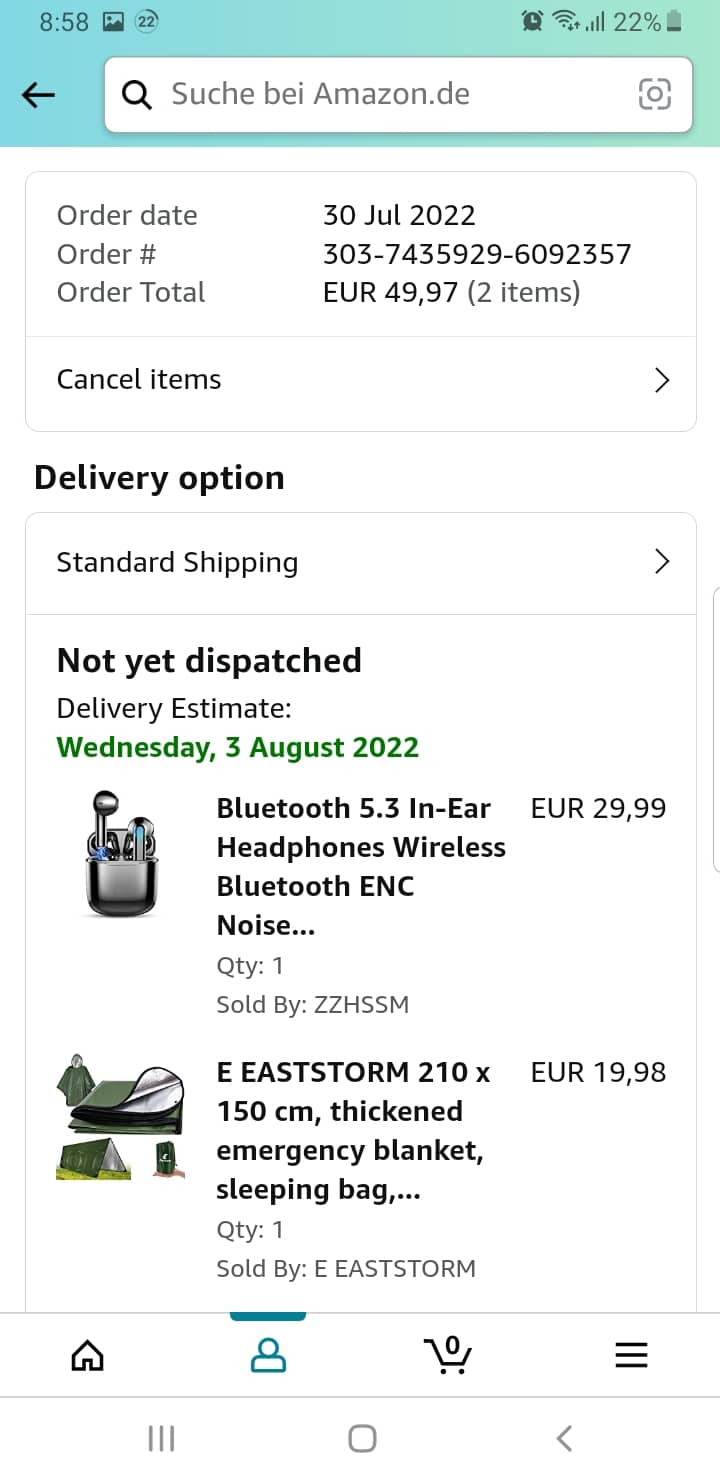Switch to the account profile tab

click(x=268, y=1355)
